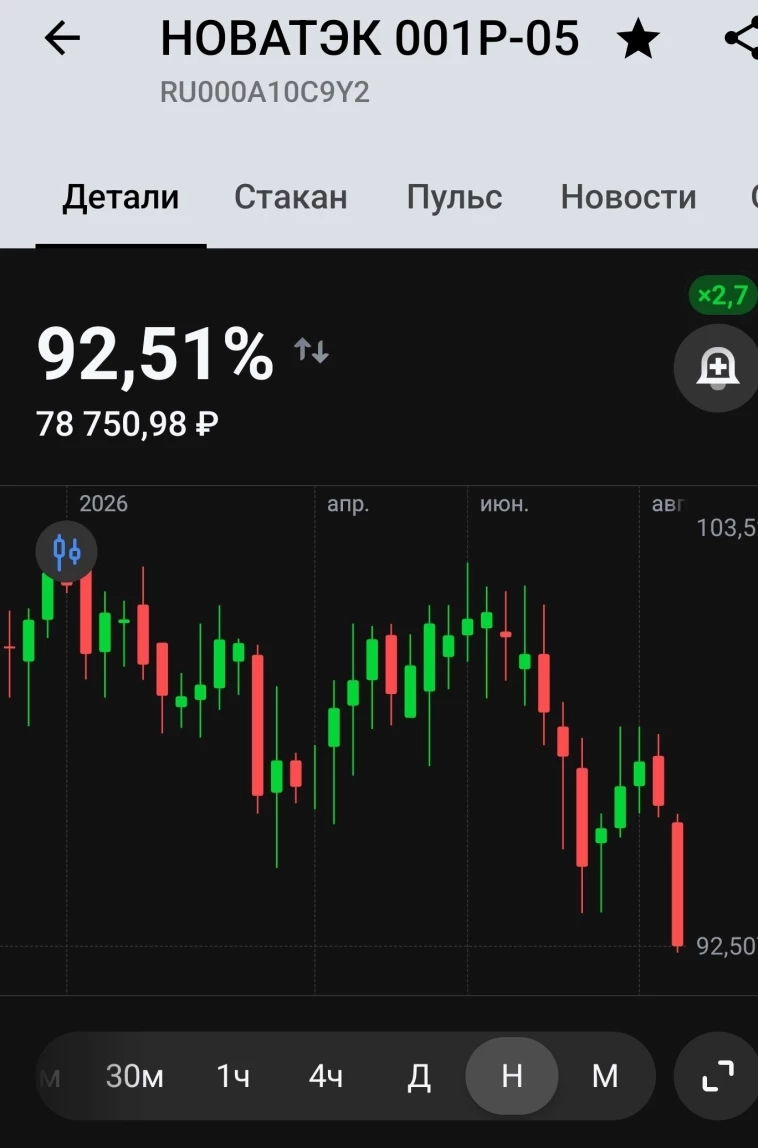The image size is (758, 1148).
Task: Add a price alert with the bell icon
Action: [716, 368]
